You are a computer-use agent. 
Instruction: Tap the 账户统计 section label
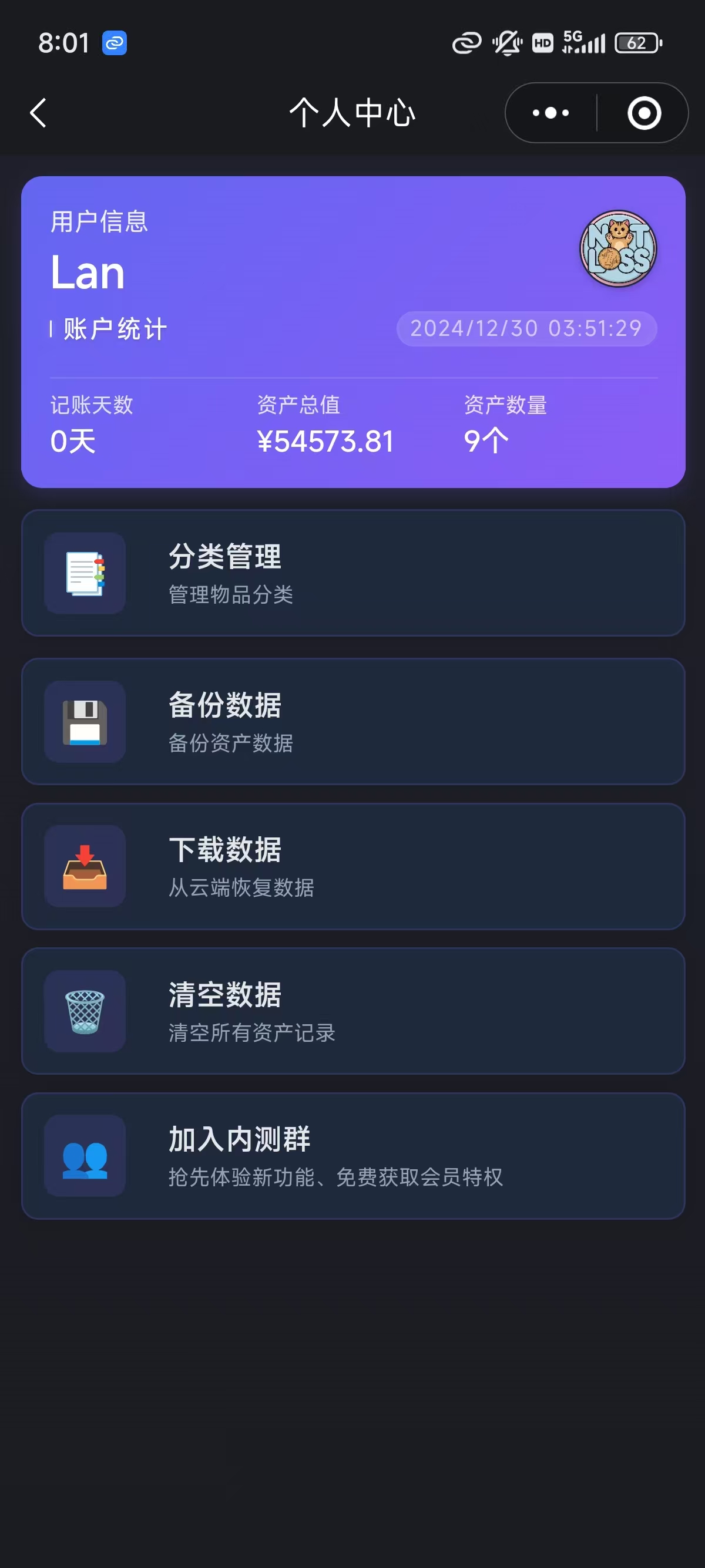pyautogui.click(x=112, y=328)
